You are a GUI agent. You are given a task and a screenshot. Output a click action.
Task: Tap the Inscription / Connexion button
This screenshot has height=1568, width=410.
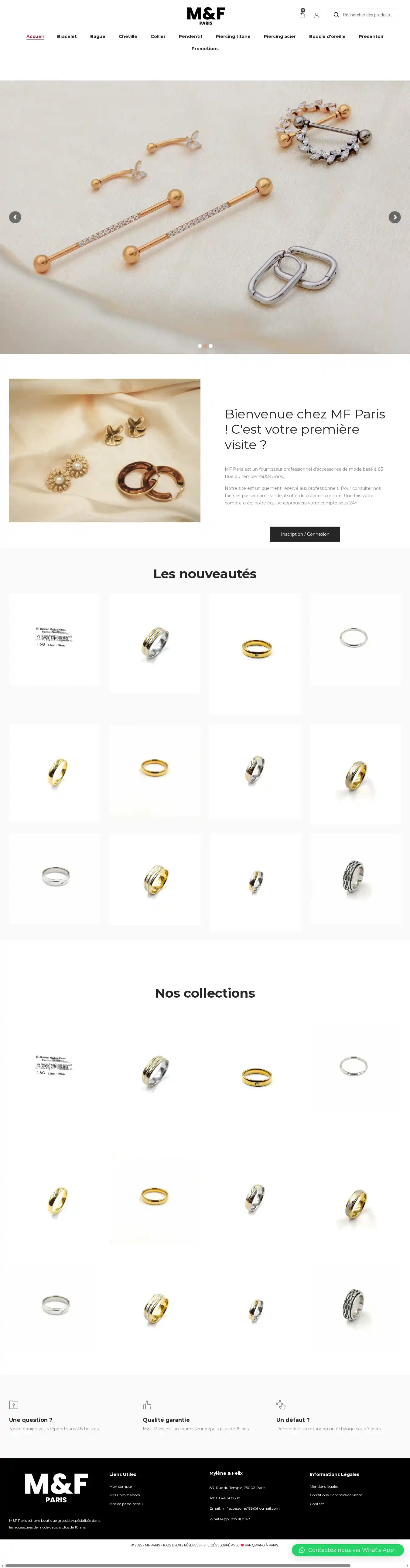305,534
